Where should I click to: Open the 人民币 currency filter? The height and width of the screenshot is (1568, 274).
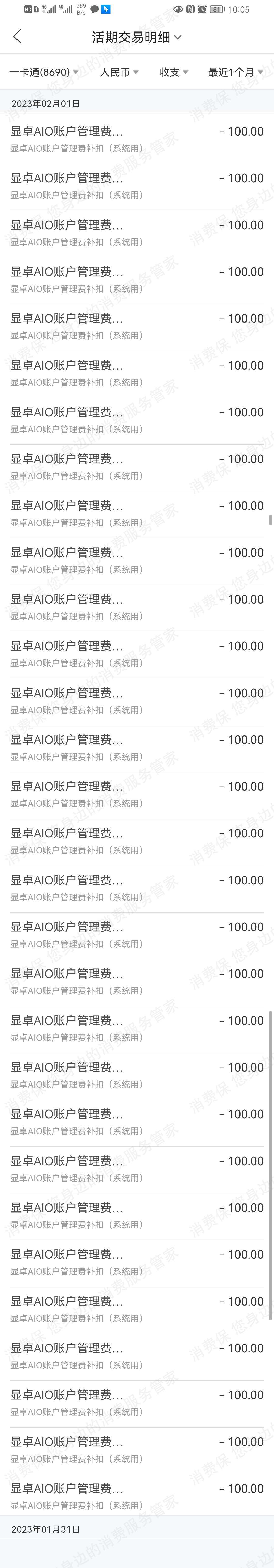coord(119,72)
